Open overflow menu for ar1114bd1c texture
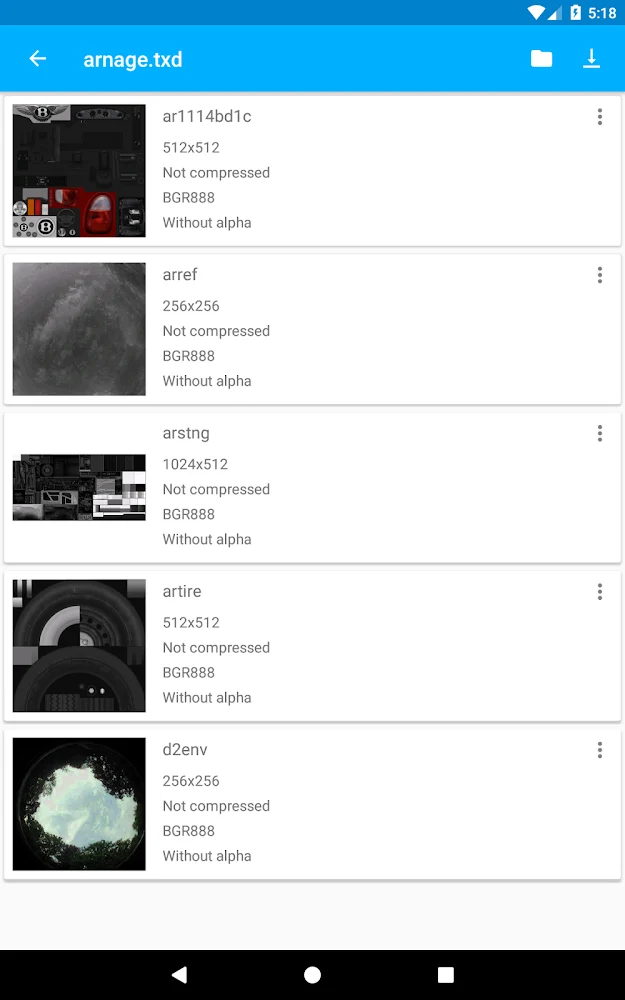 pos(599,117)
